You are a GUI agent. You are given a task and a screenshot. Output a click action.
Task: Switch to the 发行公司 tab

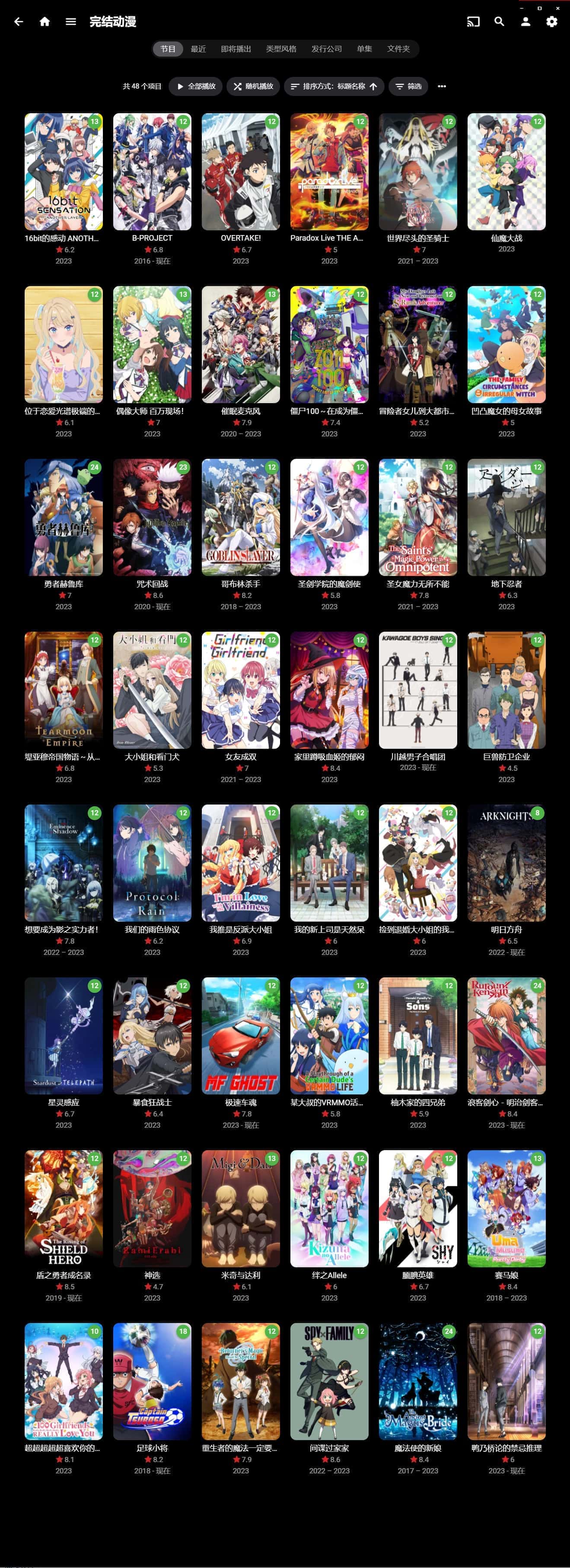point(326,49)
